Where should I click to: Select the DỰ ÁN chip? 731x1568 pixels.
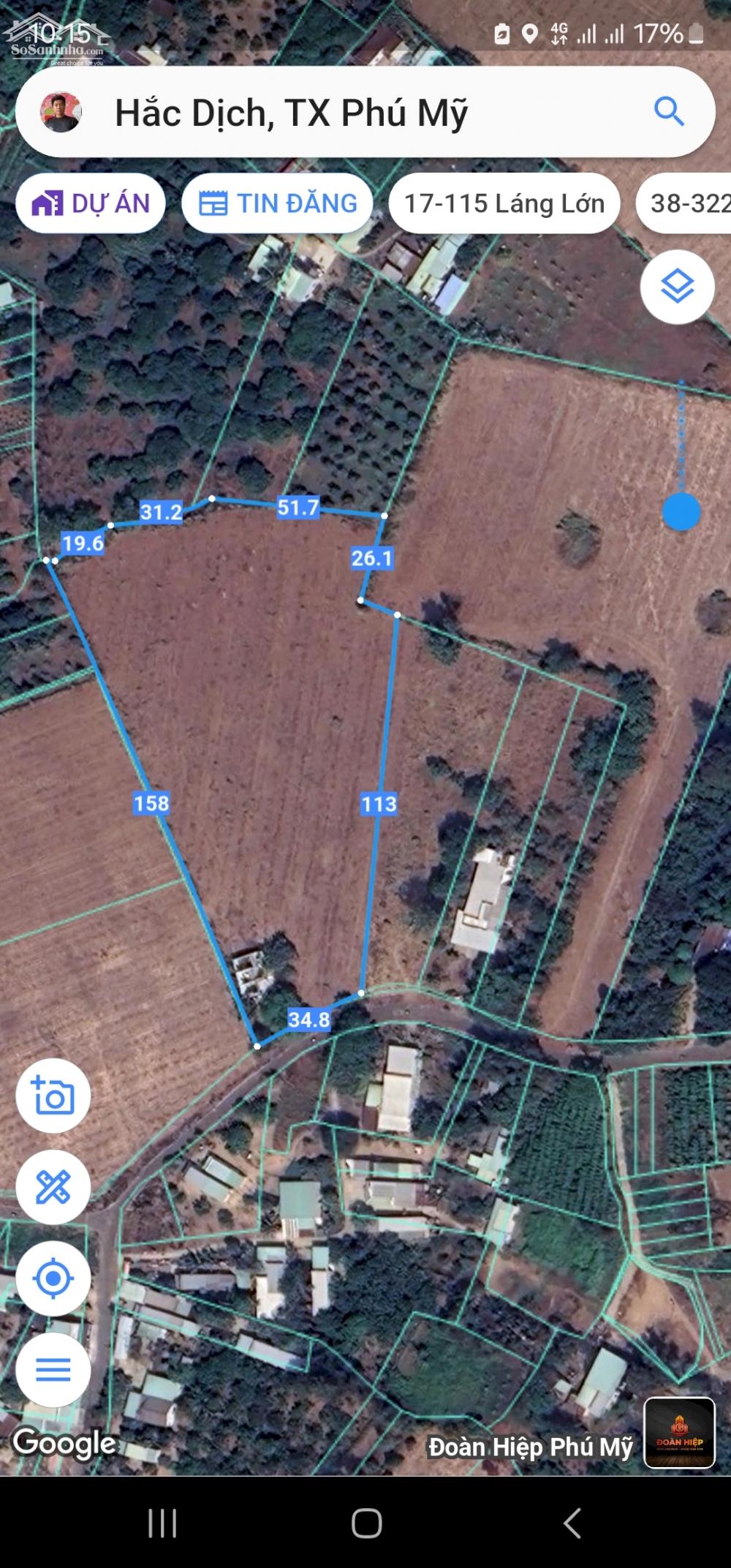point(91,203)
